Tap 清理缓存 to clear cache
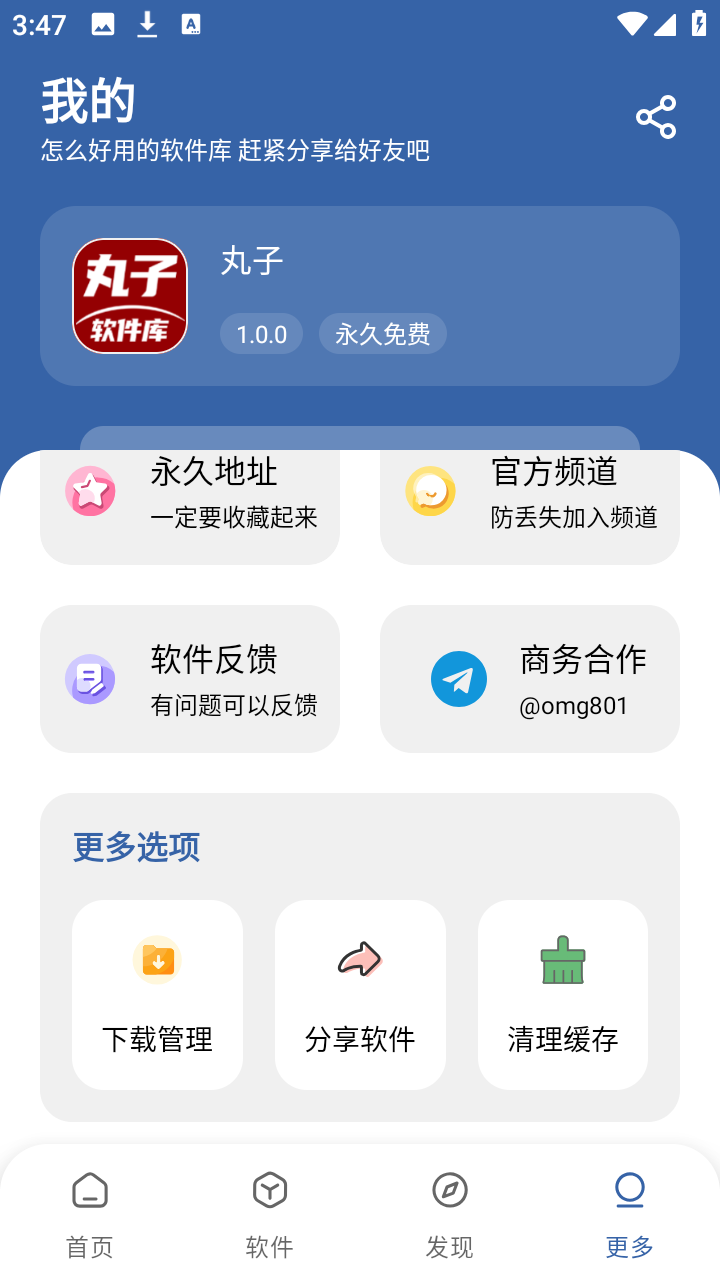This screenshot has width=720, height=1280. [x=563, y=995]
